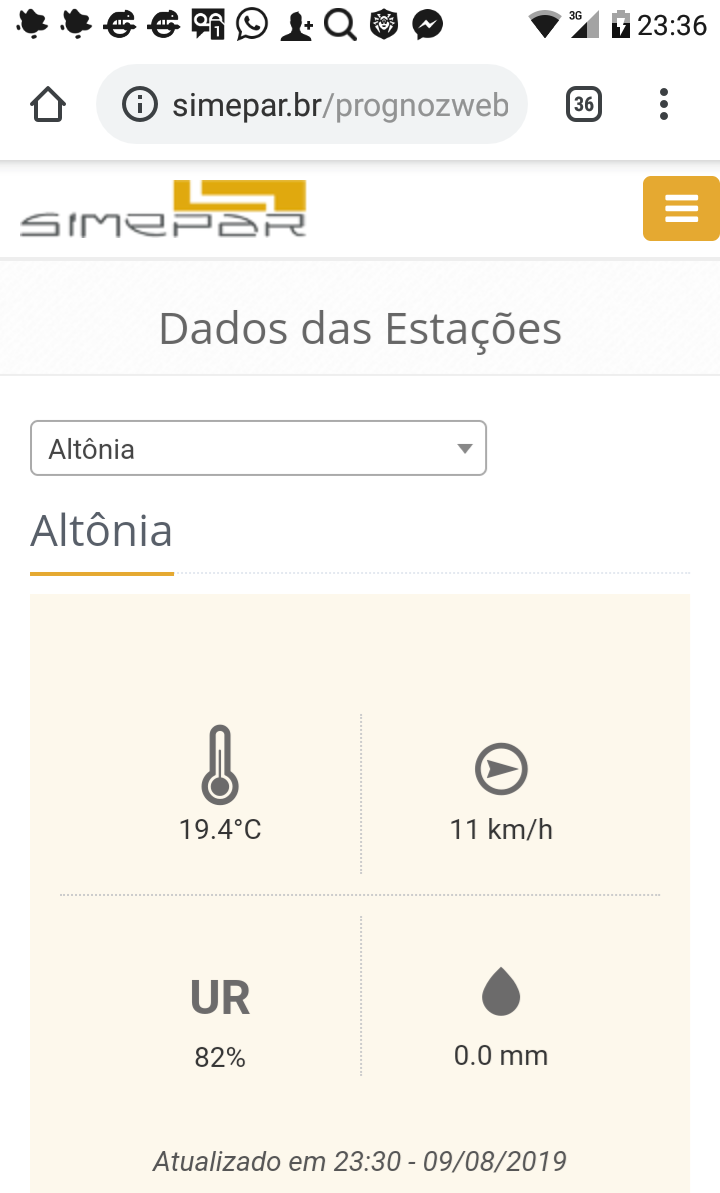Open the yellow hamburger menu
This screenshot has height=1193, width=720.
coord(680,208)
